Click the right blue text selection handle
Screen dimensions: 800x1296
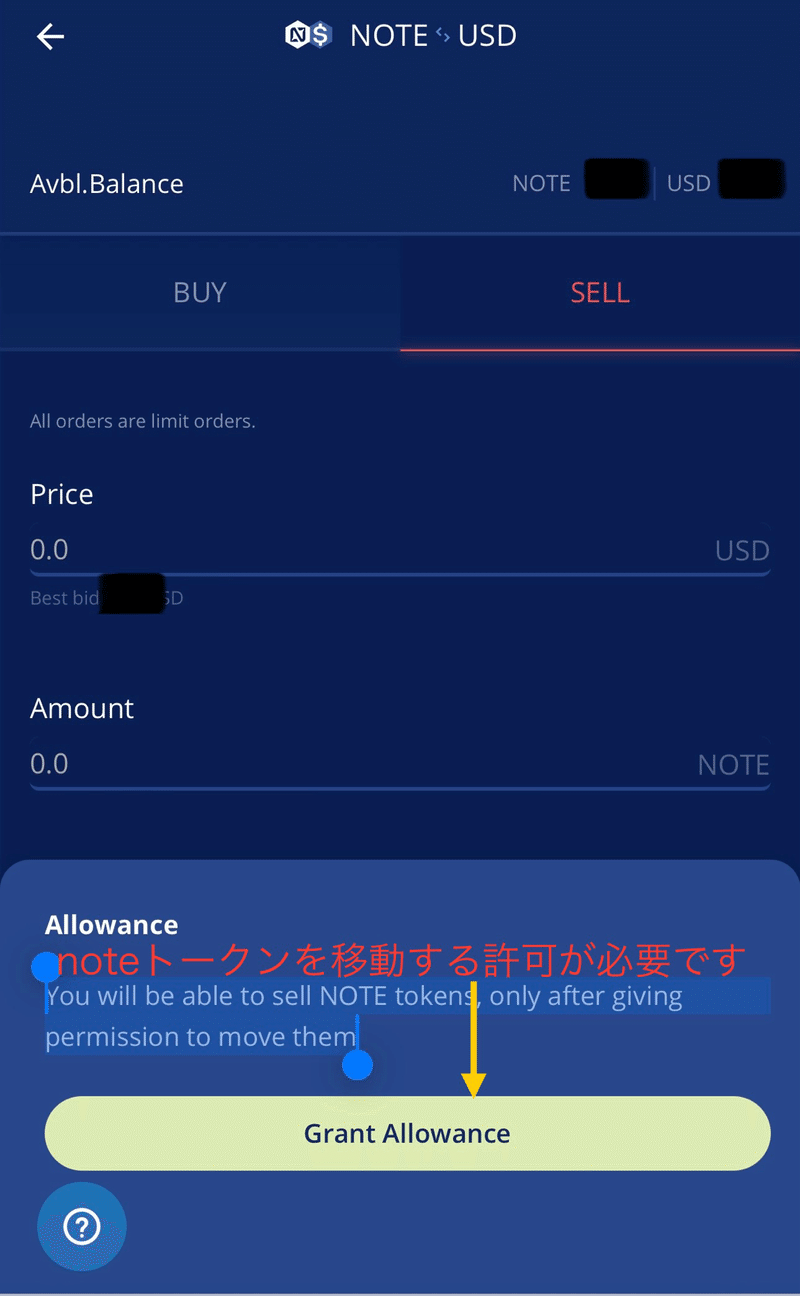click(x=357, y=1066)
